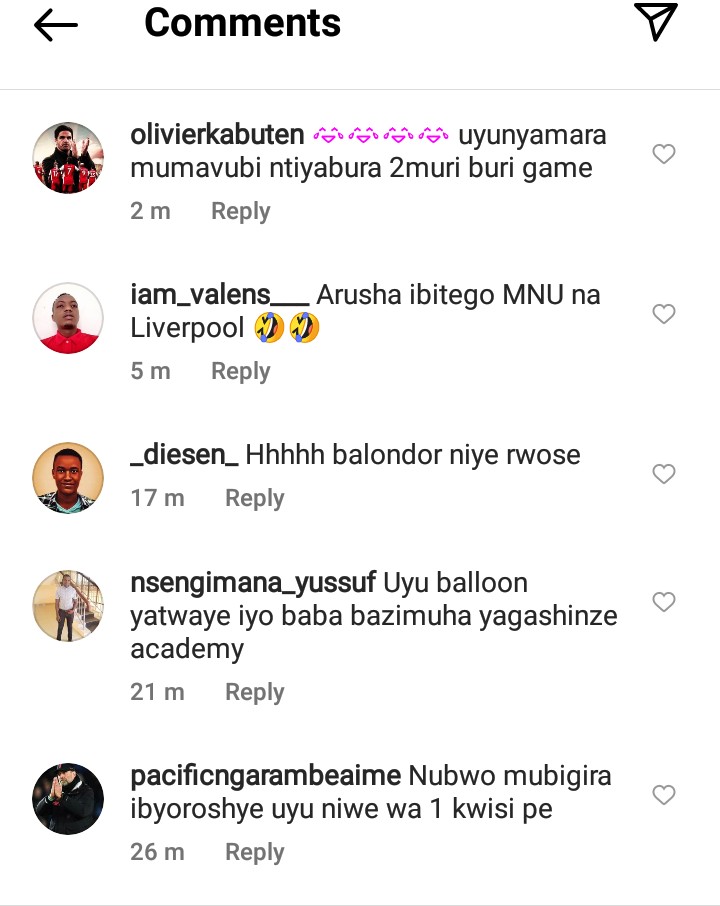Like nsengimana_yussuf's comment
The width and height of the screenshot is (720, 906).
pos(664,602)
